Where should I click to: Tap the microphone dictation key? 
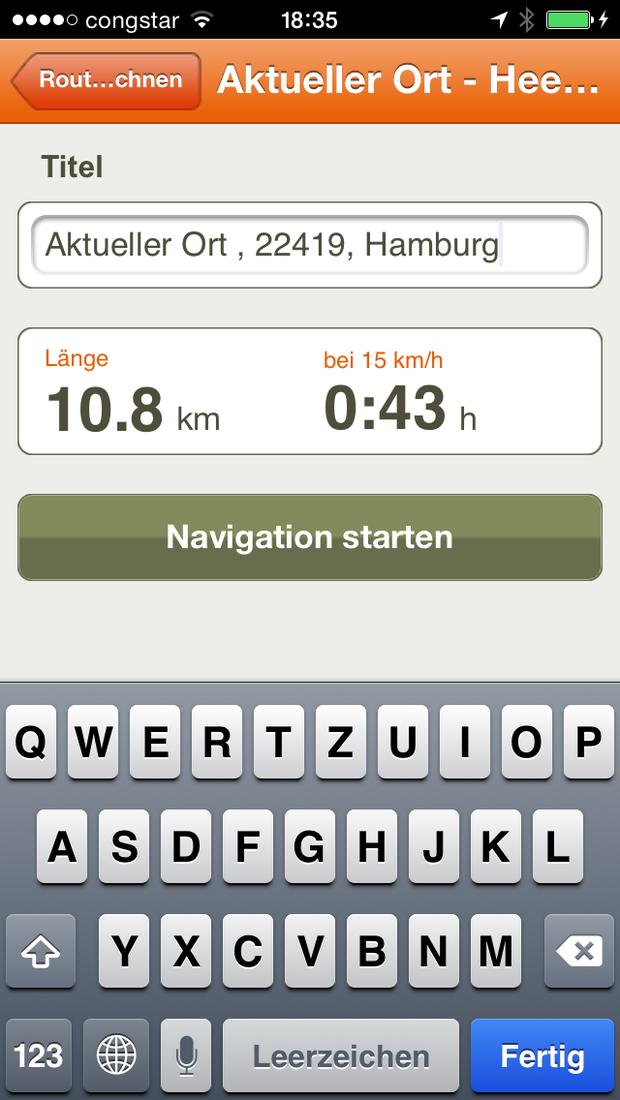click(x=186, y=1056)
